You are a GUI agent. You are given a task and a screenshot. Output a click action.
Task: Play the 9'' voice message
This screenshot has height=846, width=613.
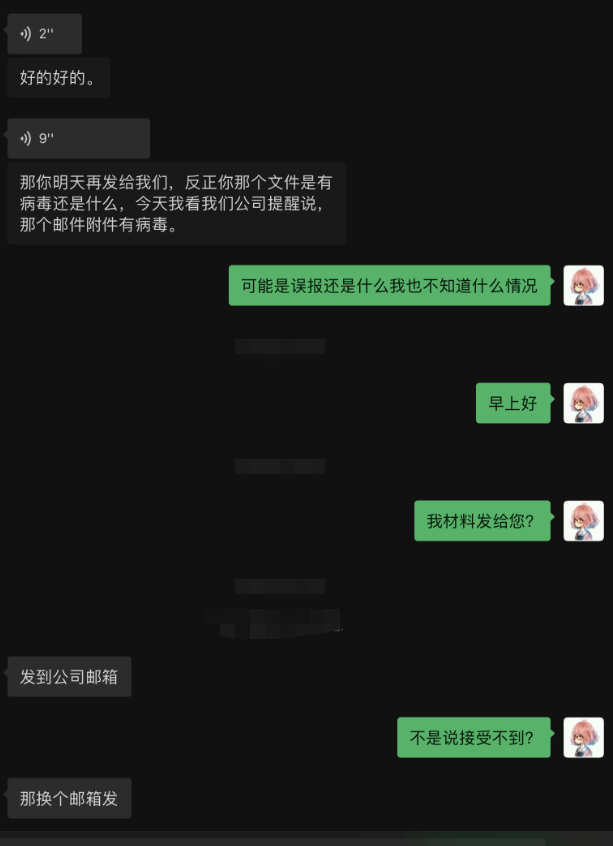[x=78, y=138]
